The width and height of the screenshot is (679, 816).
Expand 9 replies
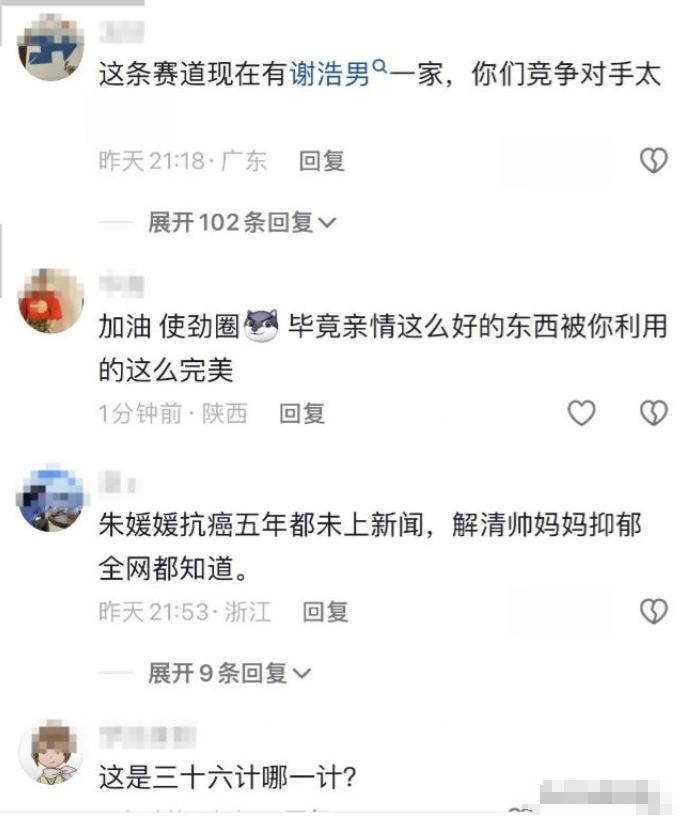[230, 673]
